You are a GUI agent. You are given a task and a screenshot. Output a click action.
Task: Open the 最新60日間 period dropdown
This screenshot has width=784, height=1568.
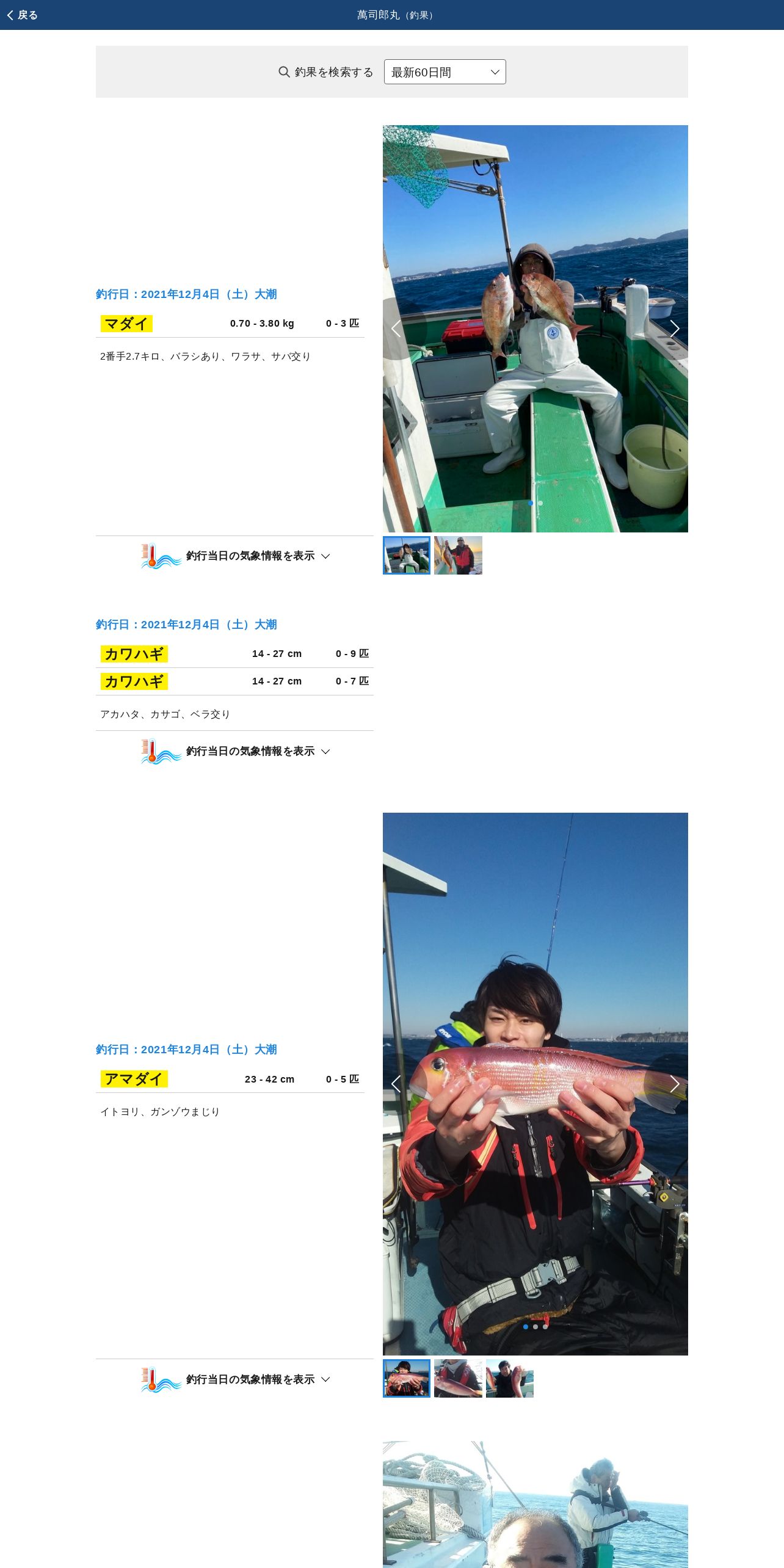tap(445, 72)
